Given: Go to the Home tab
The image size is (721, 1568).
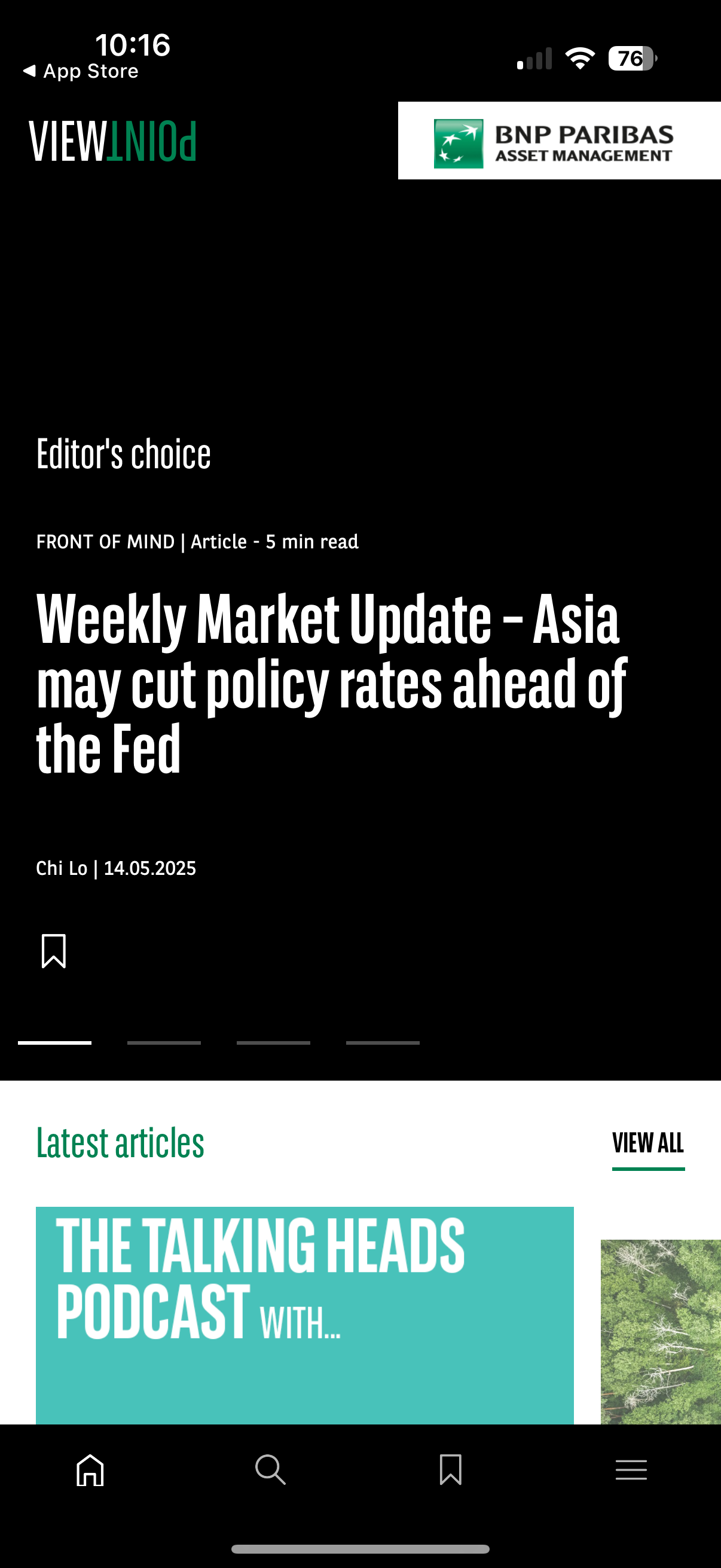Looking at the screenshot, I should pos(90,1471).
